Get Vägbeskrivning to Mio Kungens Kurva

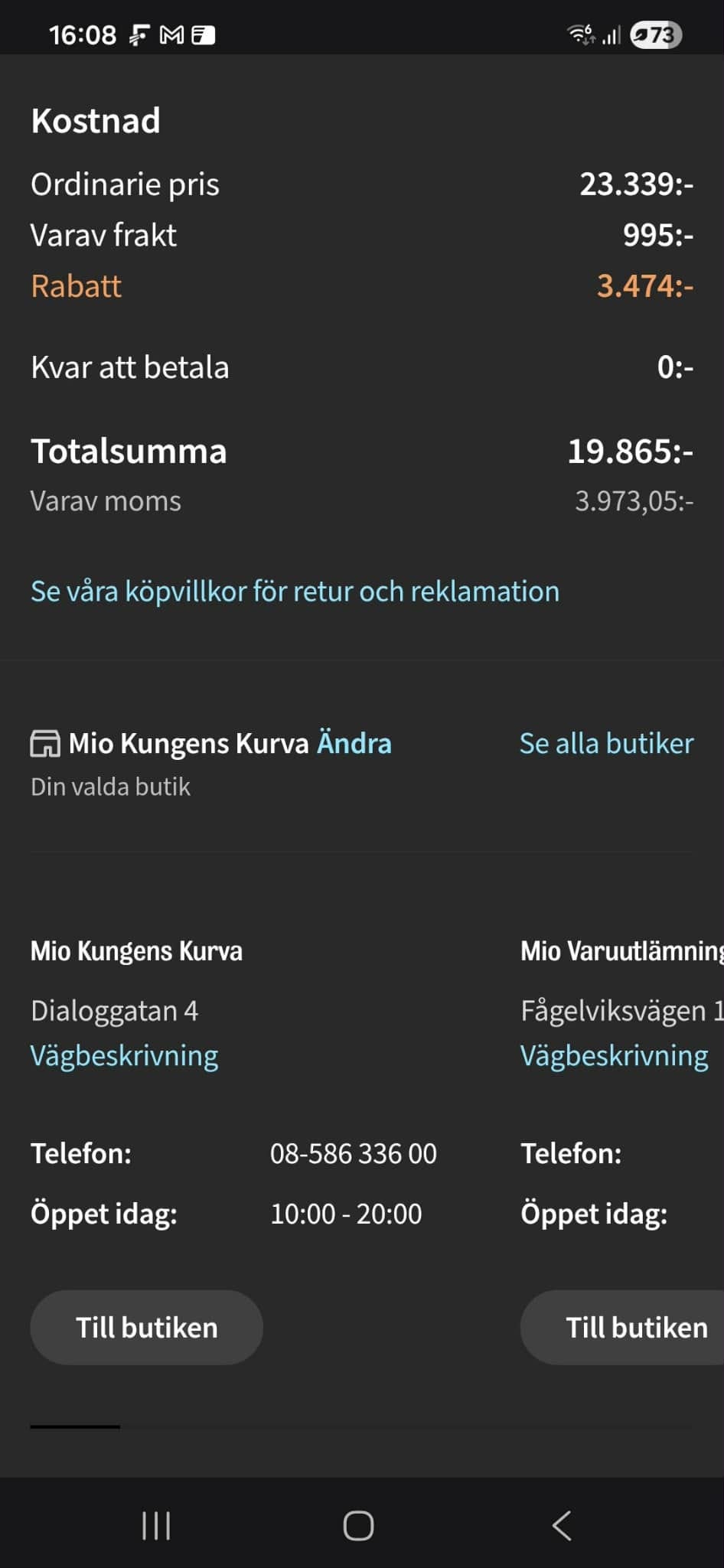(124, 1055)
